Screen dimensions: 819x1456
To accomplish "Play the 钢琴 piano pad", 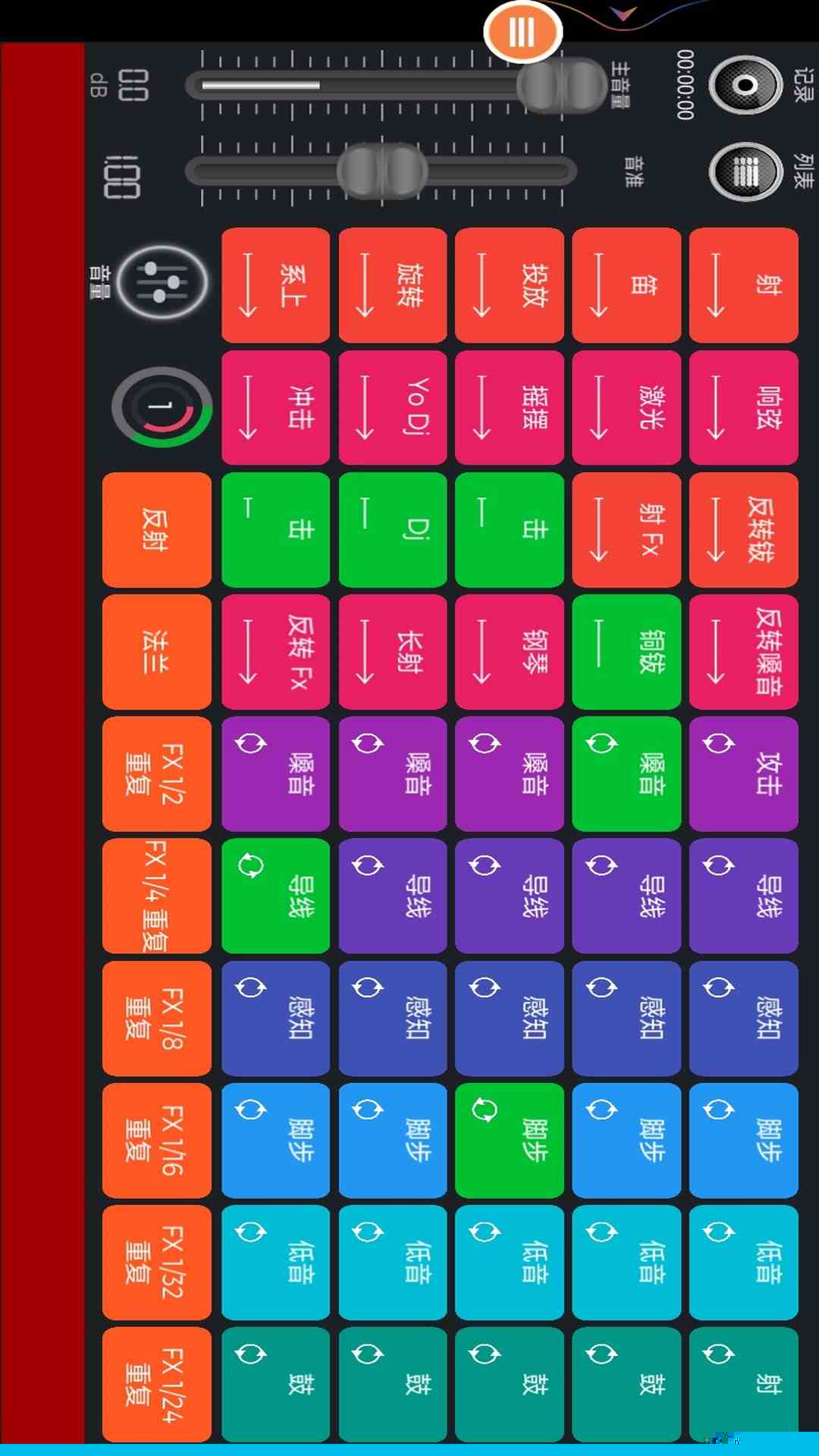I will [x=509, y=651].
